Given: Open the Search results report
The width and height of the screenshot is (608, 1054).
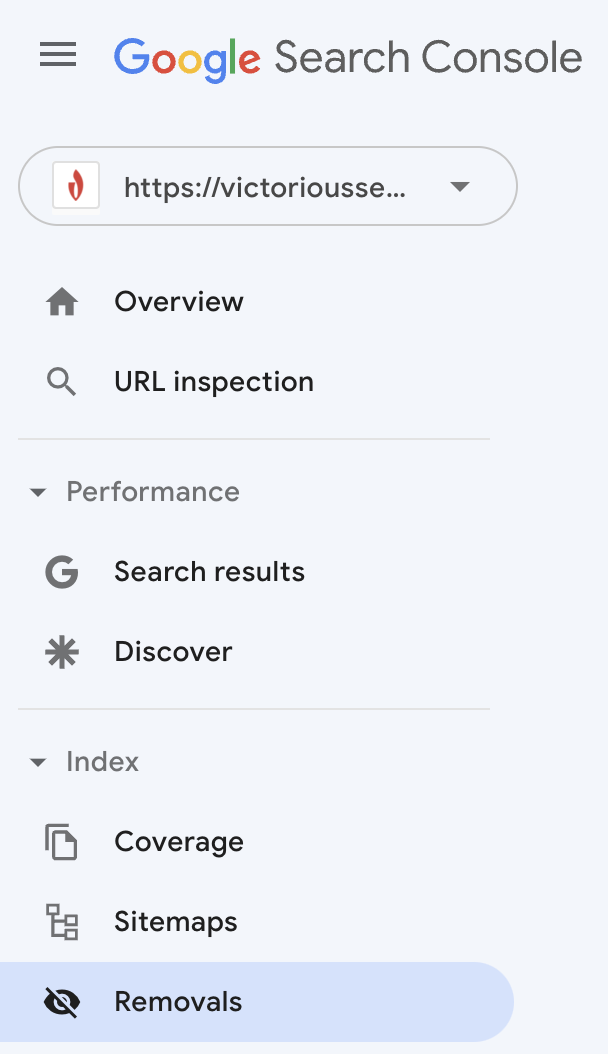Looking at the screenshot, I should coord(209,572).
